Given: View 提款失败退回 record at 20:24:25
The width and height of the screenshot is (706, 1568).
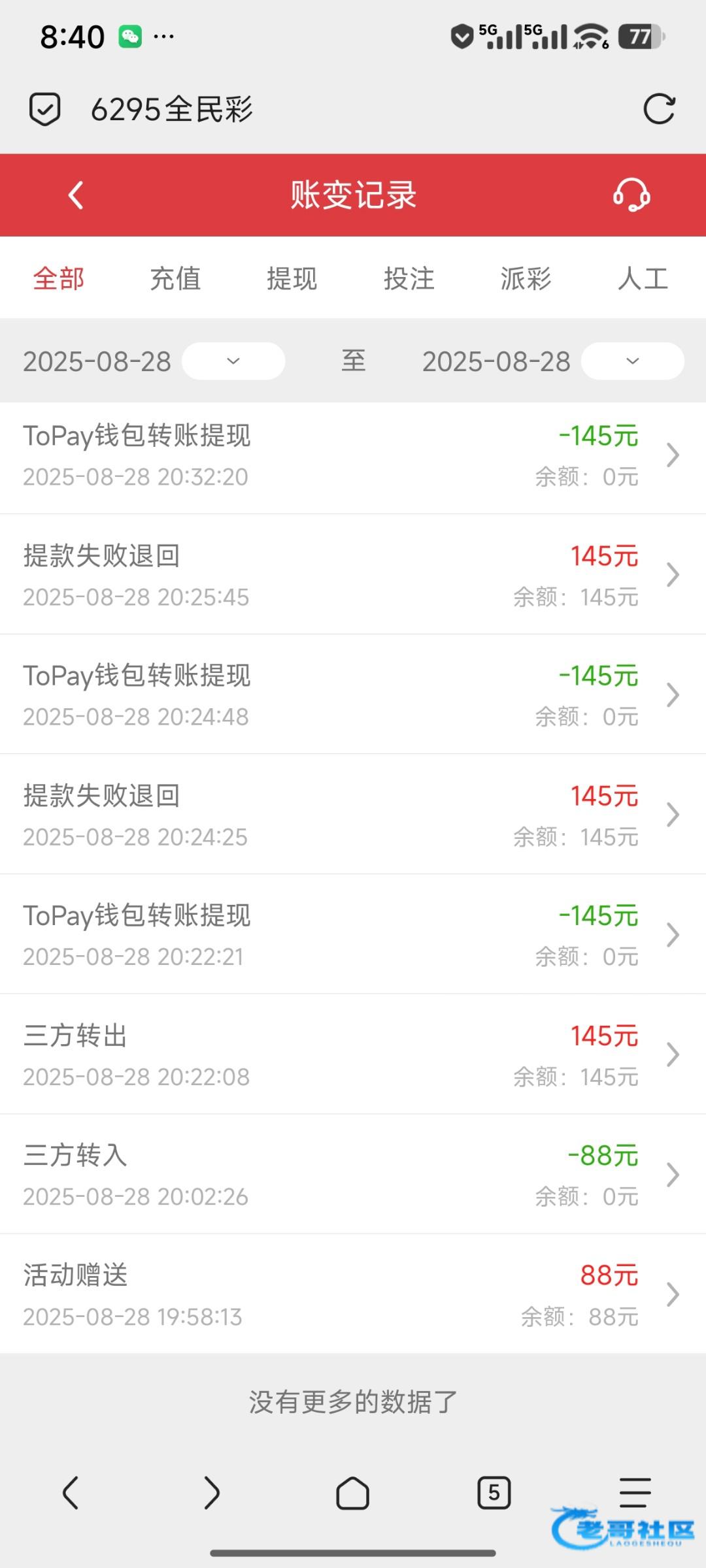Looking at the screenshot, I should pyautogui.click(x=353, y=815).
